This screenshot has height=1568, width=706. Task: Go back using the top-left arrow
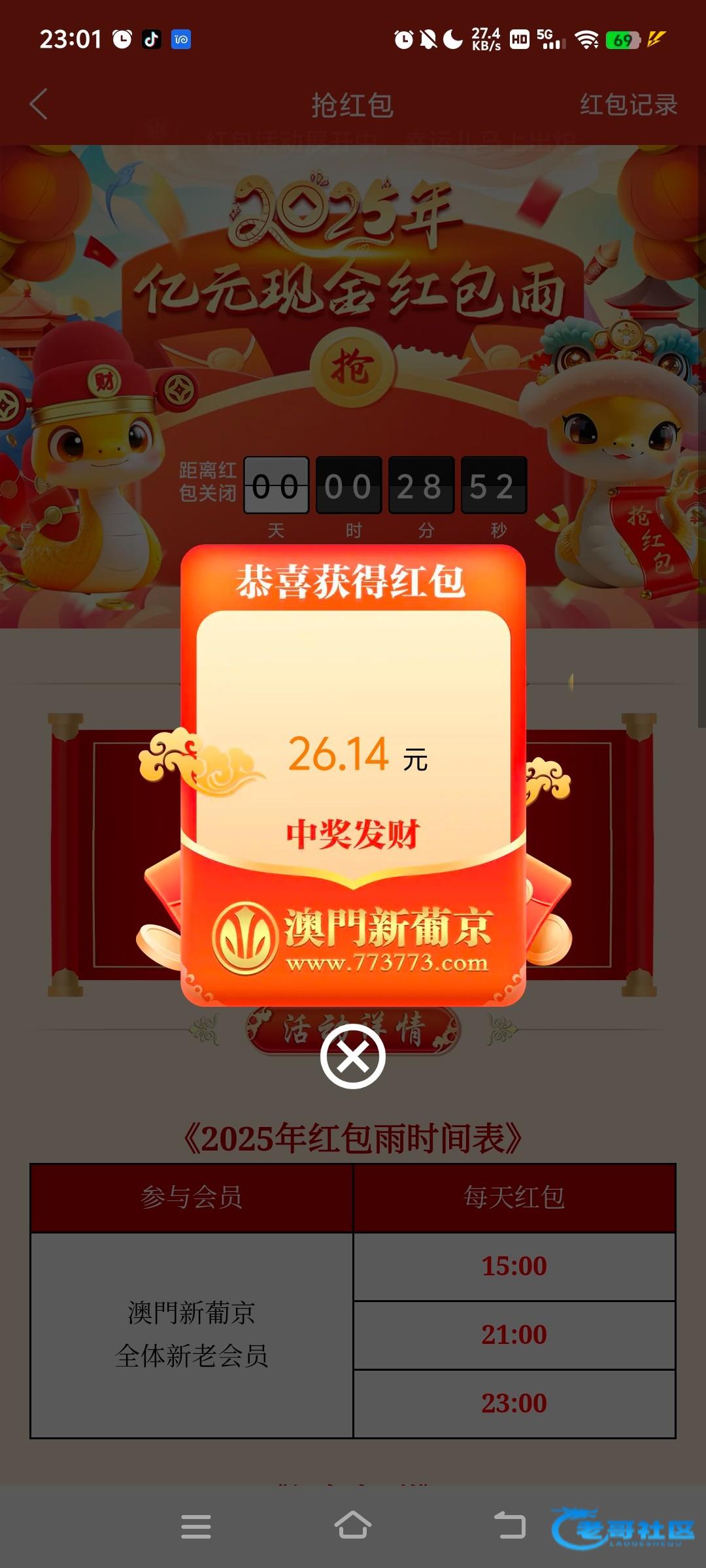pyautogui.click(x=39, y=105)
